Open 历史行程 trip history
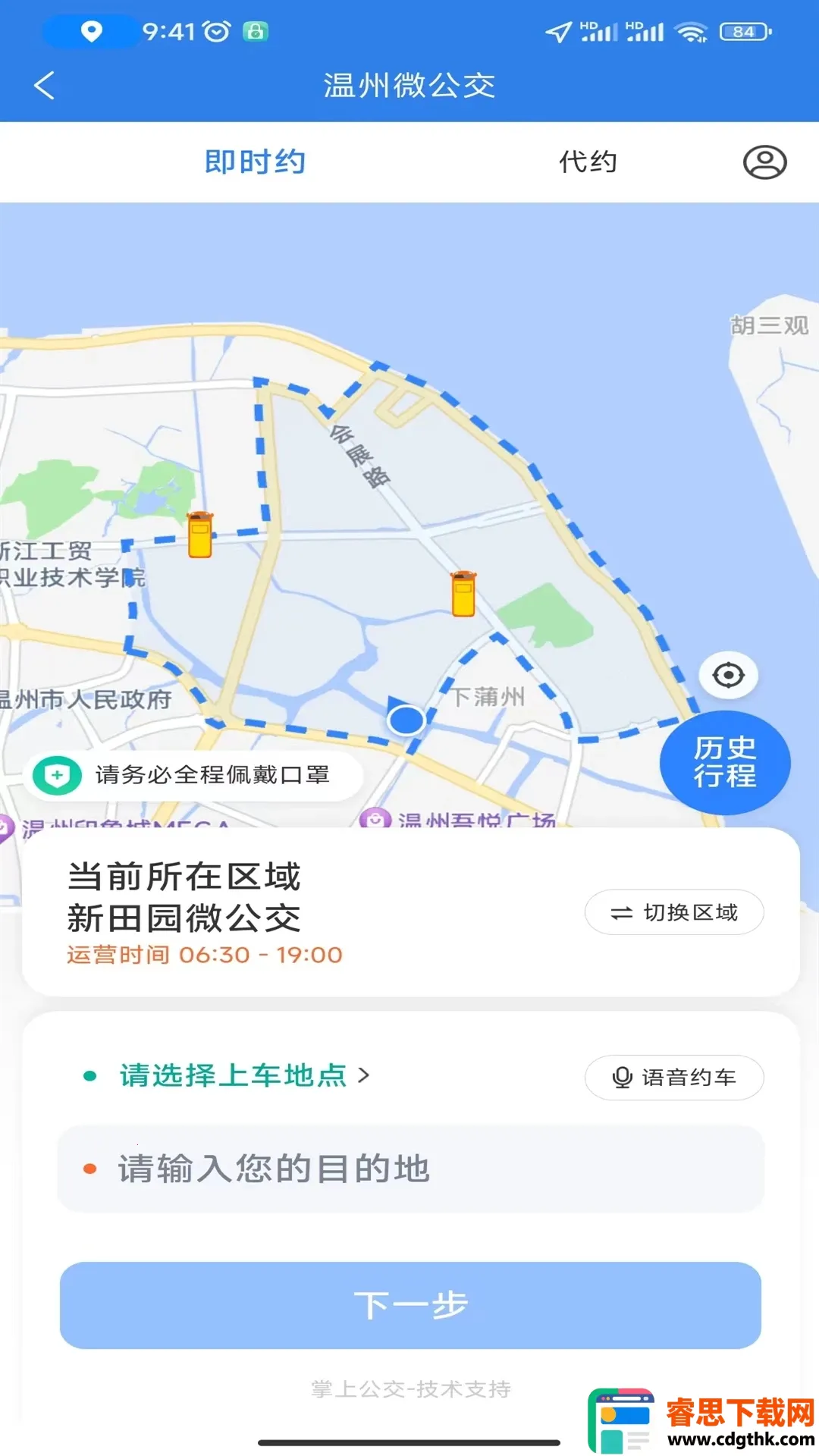The width and height of the screenshot is (819, 1456). (x=725, y=762)
